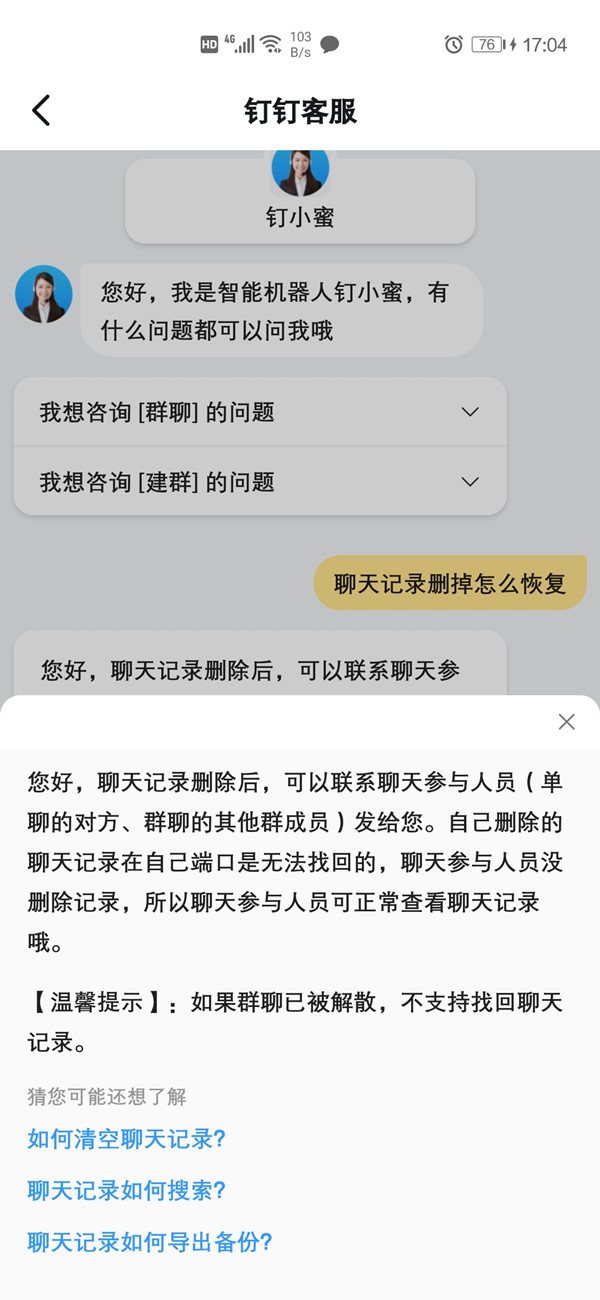Open link 聊天记录如何导出备份?

click(x=150, y=1243)
